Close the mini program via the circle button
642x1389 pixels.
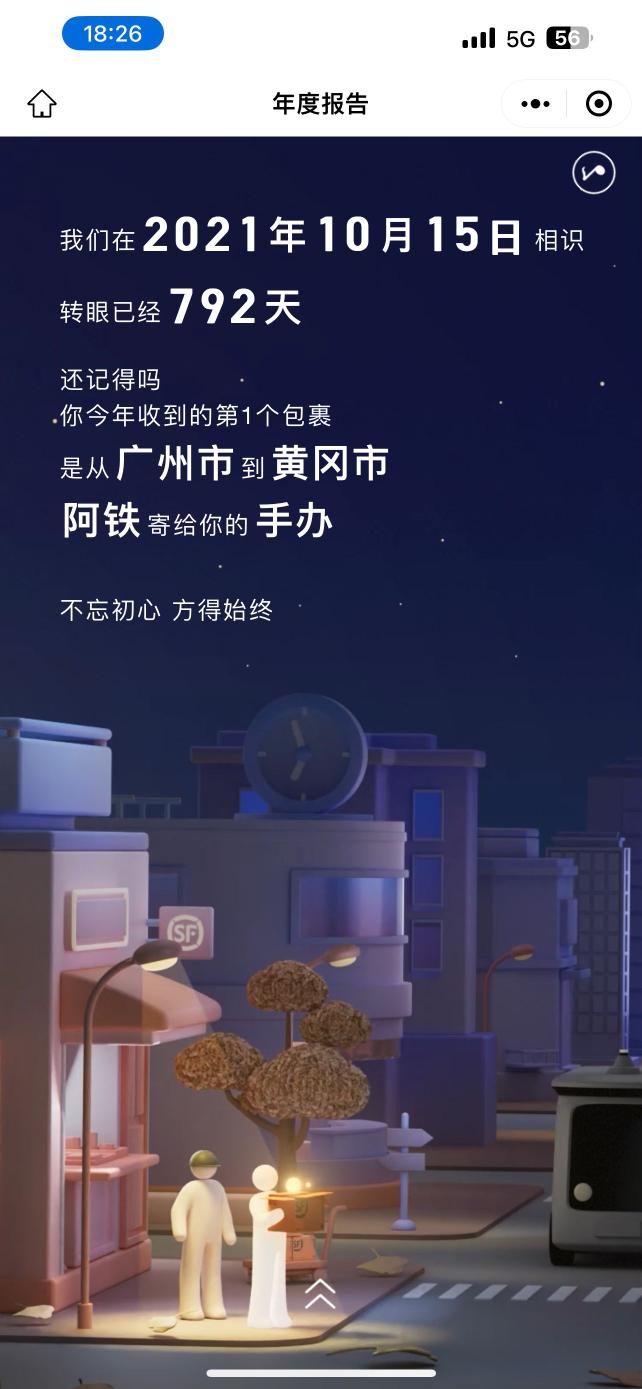click(598, 104)
